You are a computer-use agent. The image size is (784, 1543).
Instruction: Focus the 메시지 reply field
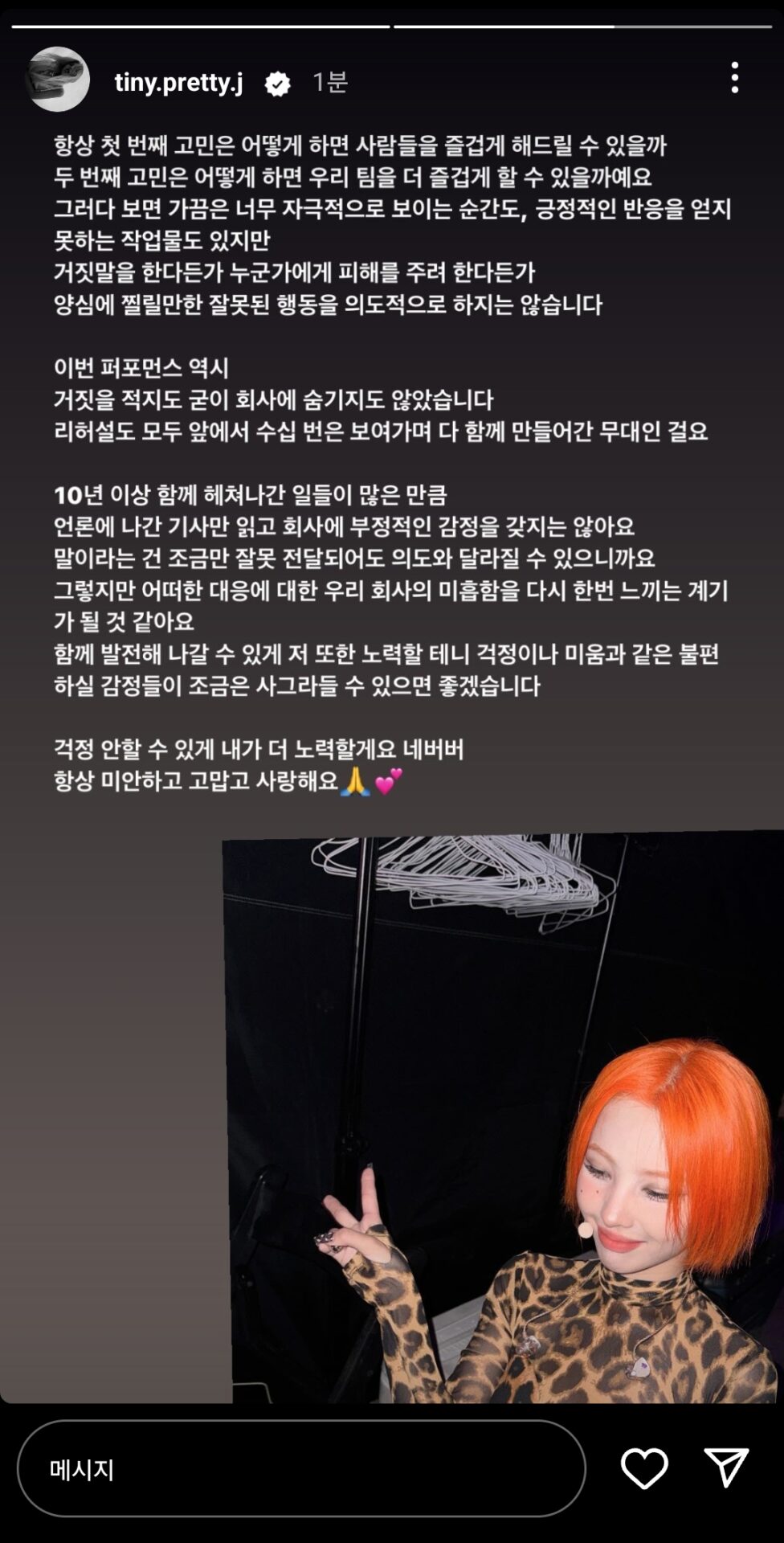click(301, 1469)
